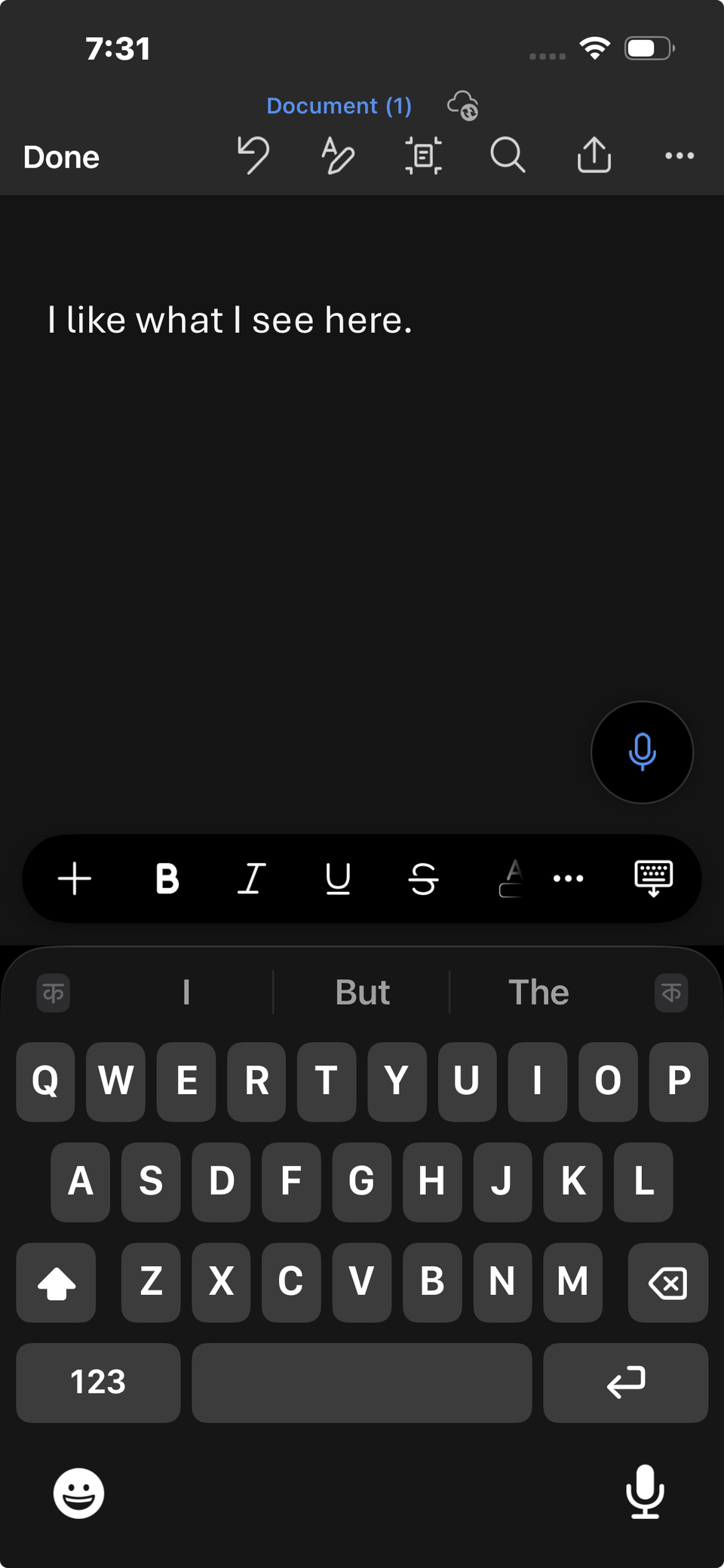Open the search tool
Viewport: 724px width, 1568px height.
(x=508, y=155)
